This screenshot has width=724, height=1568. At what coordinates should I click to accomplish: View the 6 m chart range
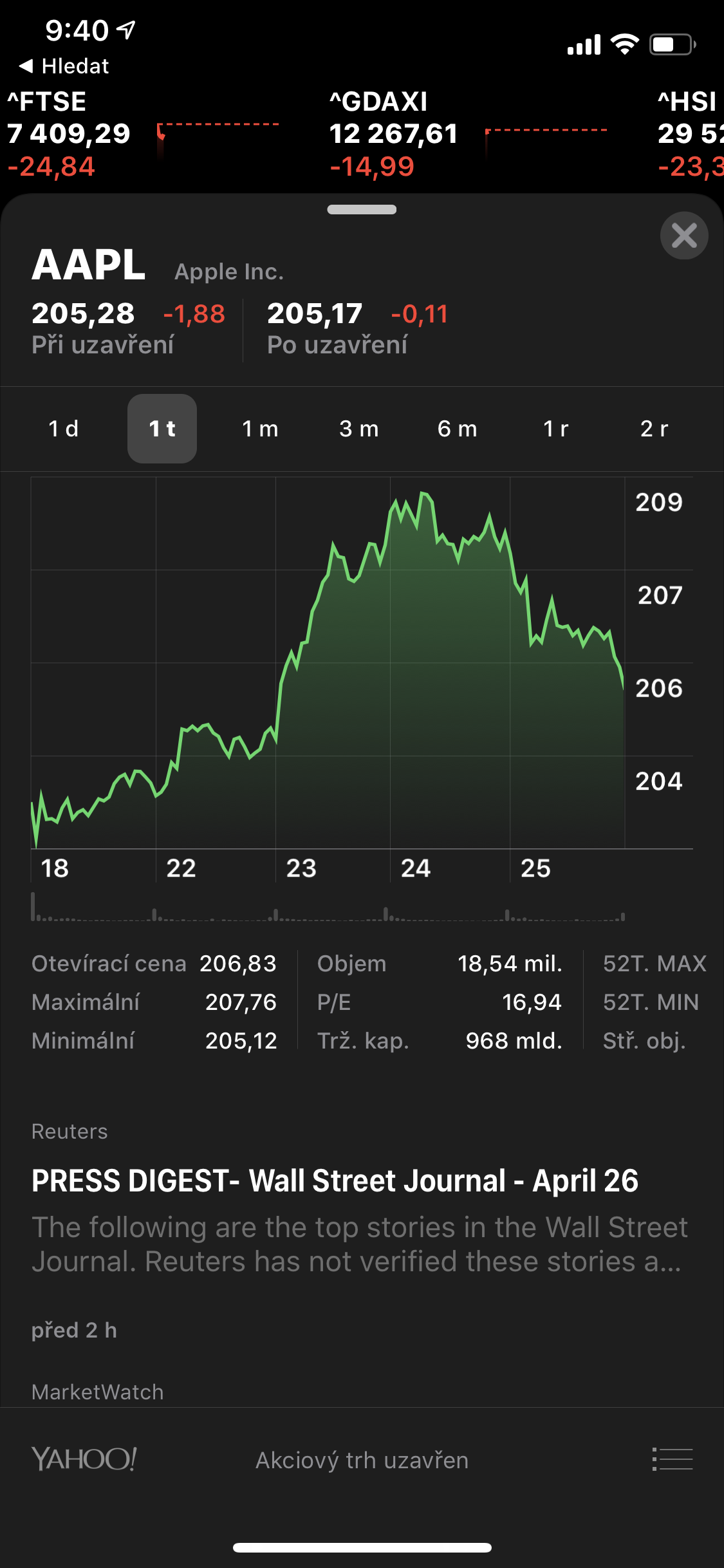coord(458,429)
